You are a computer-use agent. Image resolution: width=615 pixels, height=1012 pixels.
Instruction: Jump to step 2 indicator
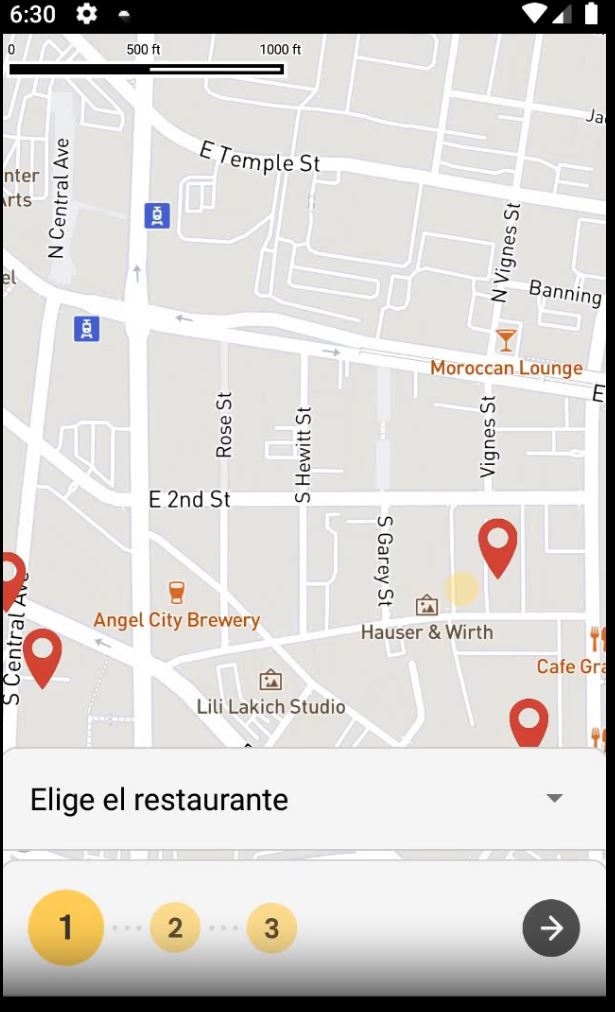175,928
